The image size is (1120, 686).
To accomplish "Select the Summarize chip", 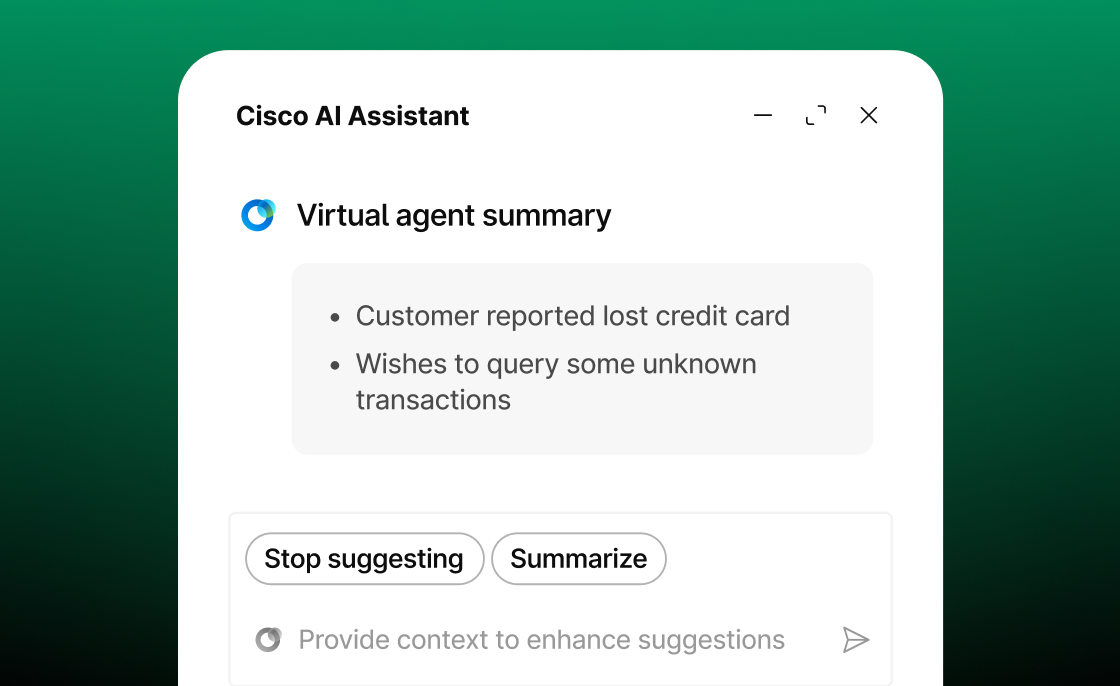I will tap(578, 559).
